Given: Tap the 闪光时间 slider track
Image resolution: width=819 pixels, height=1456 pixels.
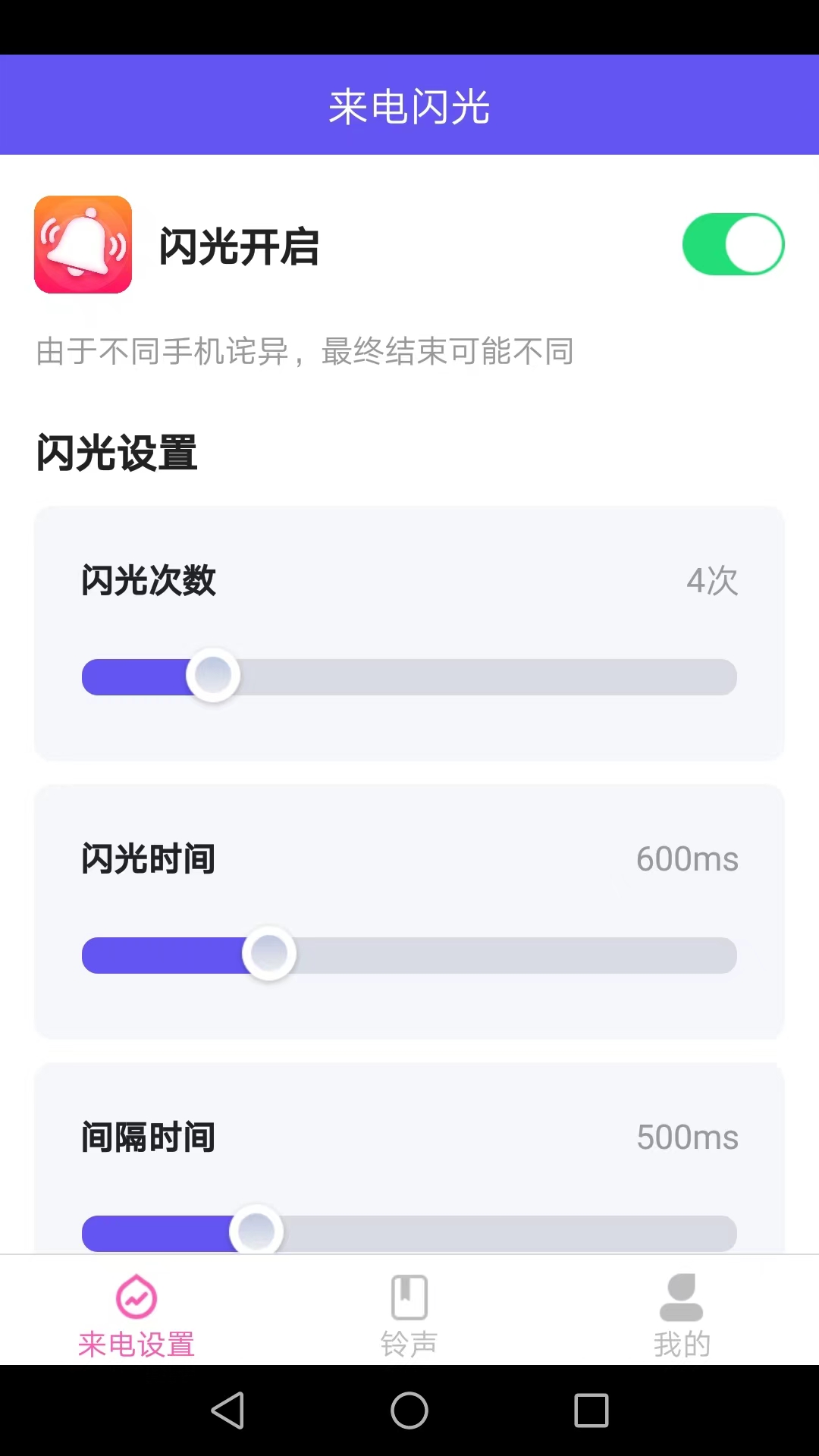Looking at the screenshot, I should [409, 955].
